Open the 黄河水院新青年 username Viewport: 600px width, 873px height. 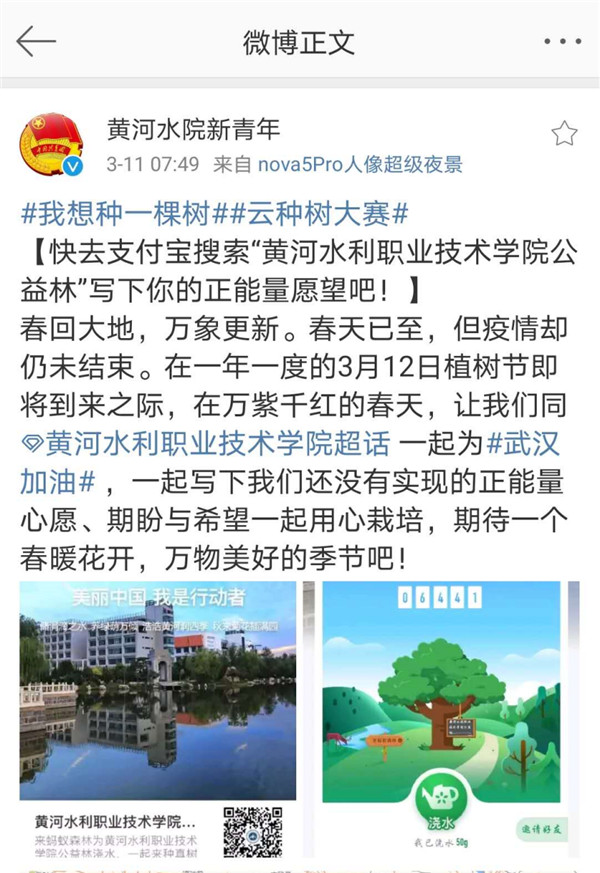tap(193, 129)
